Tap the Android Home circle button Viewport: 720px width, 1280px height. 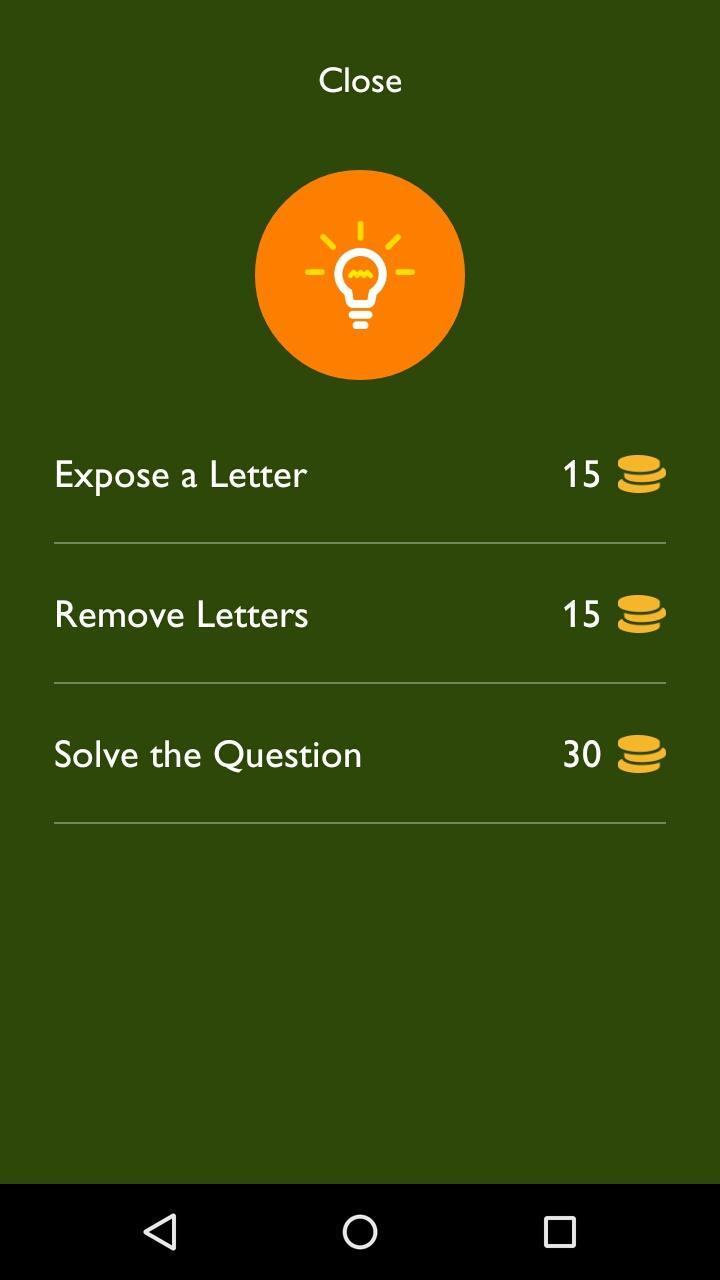[360, 1232]
